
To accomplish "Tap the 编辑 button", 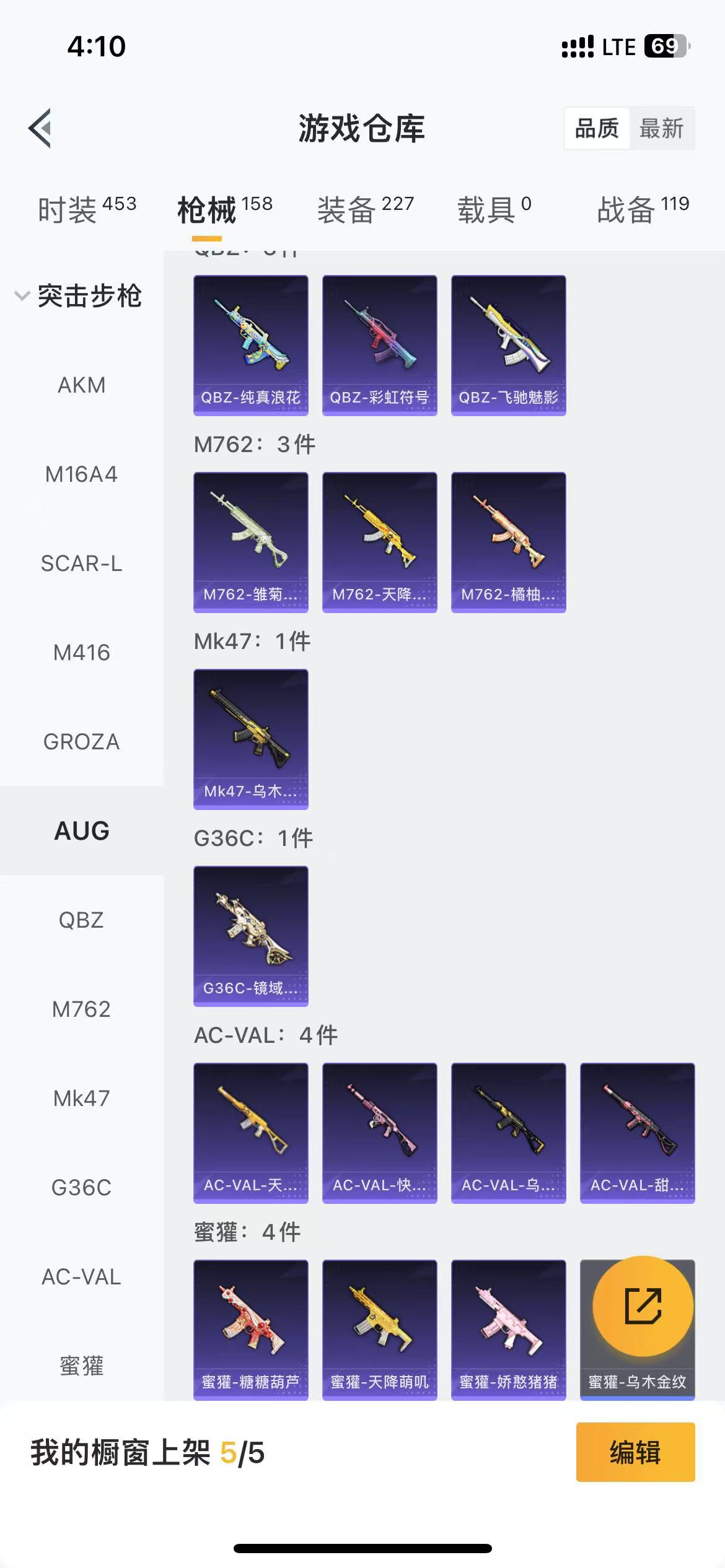I will (636, 1452).
